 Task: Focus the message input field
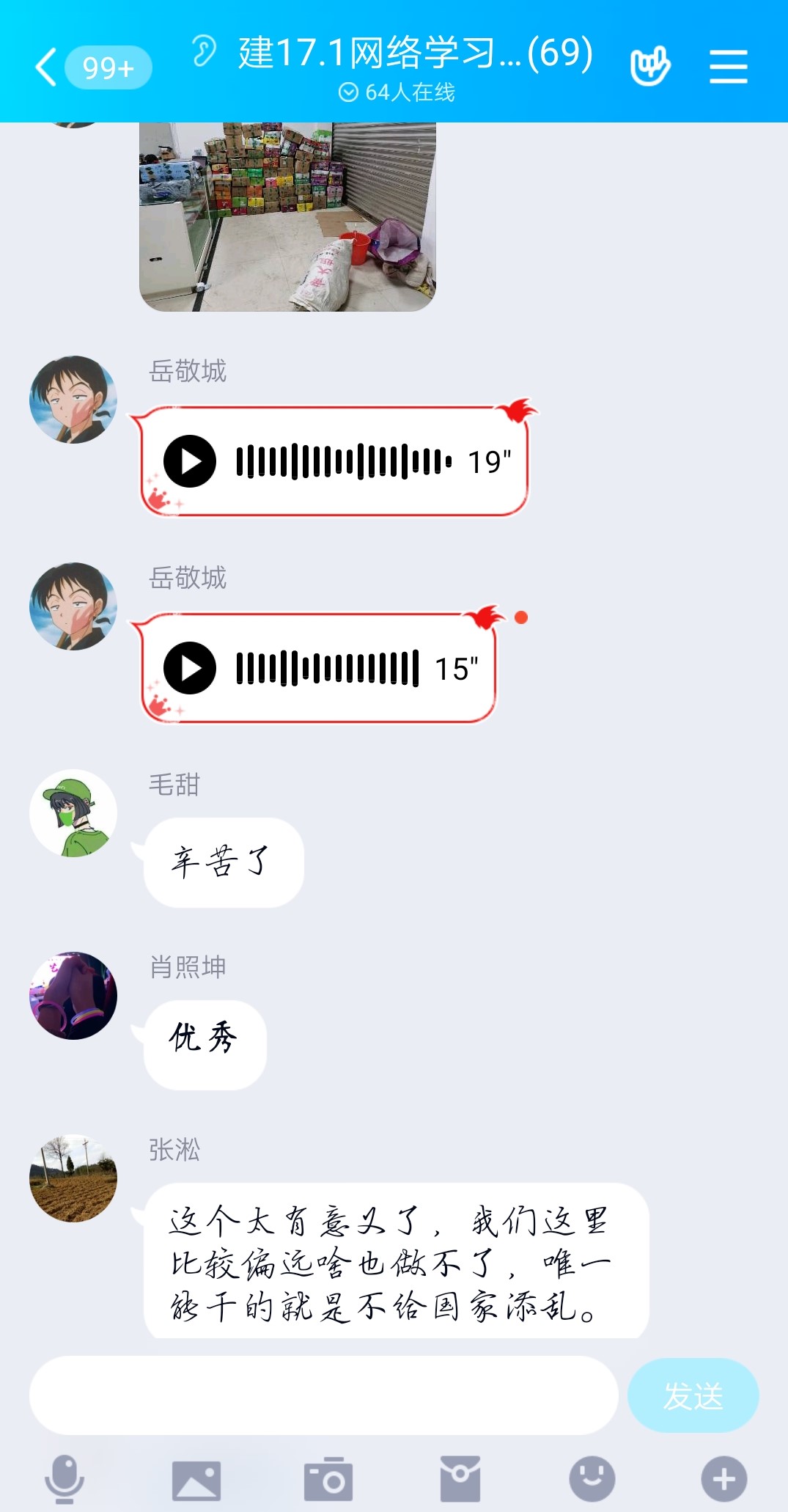point(323,1395)
